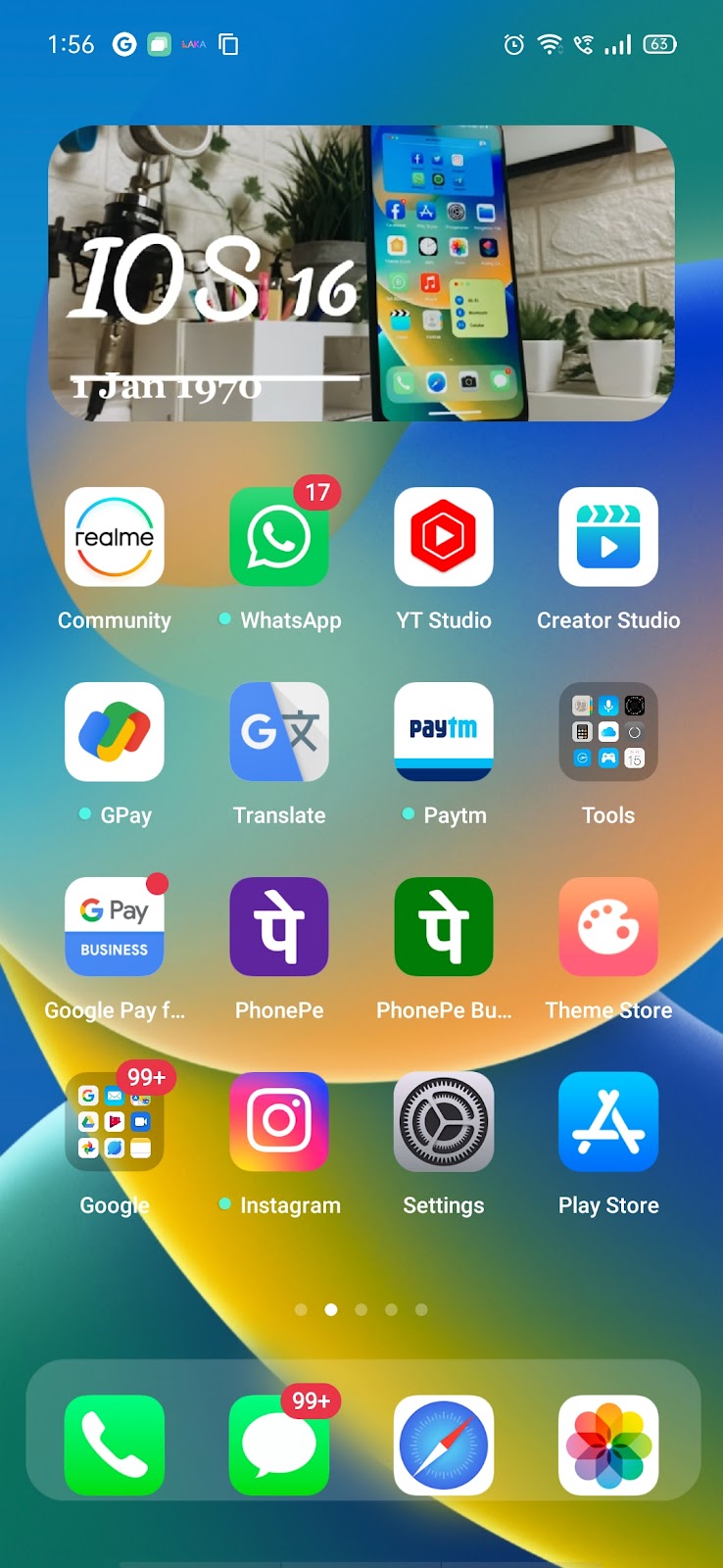The width and height of the screenshot is (723, 1568).
Task: Open Theme Store
Action: (x=608, y=927)
